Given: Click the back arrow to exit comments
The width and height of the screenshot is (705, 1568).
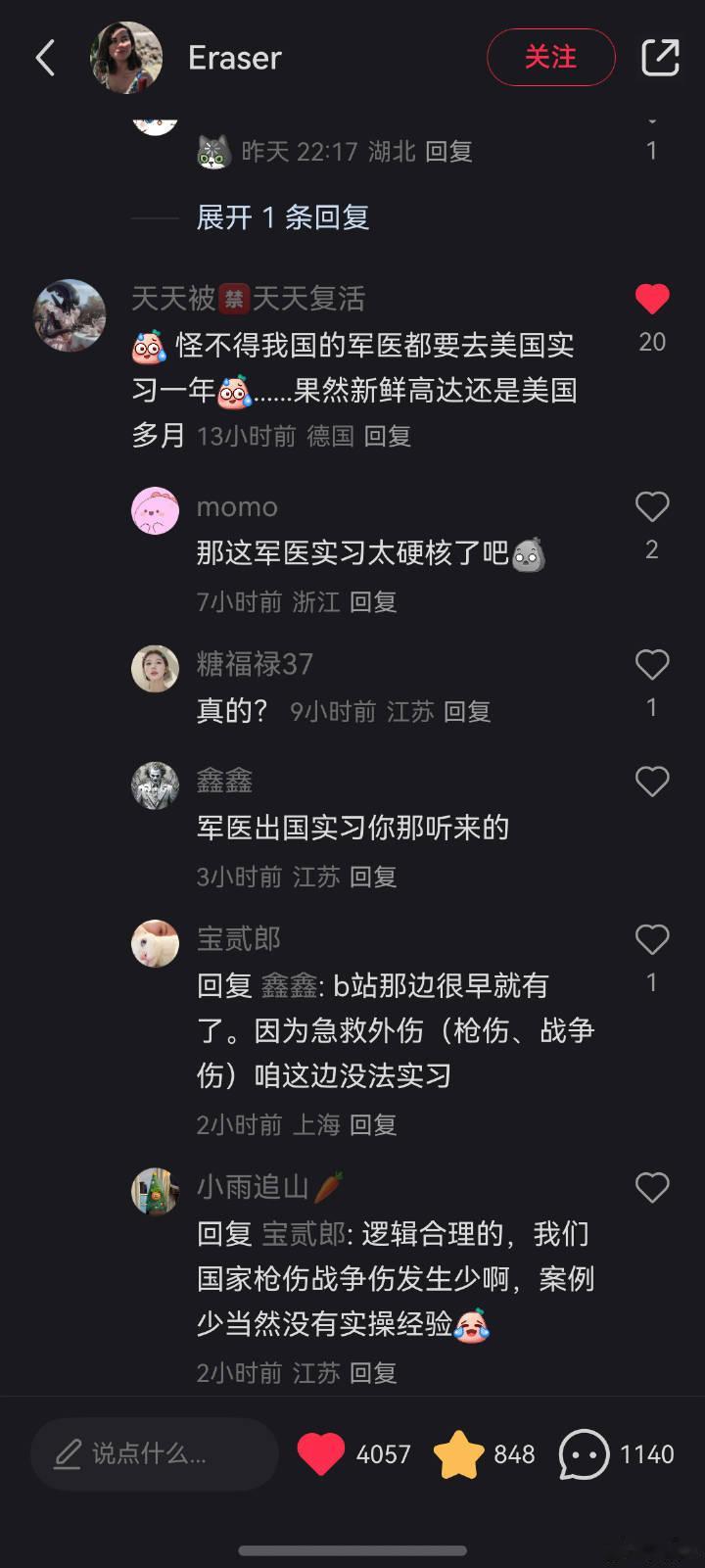Looking at the screenshot, I should [x=44, y=58].
